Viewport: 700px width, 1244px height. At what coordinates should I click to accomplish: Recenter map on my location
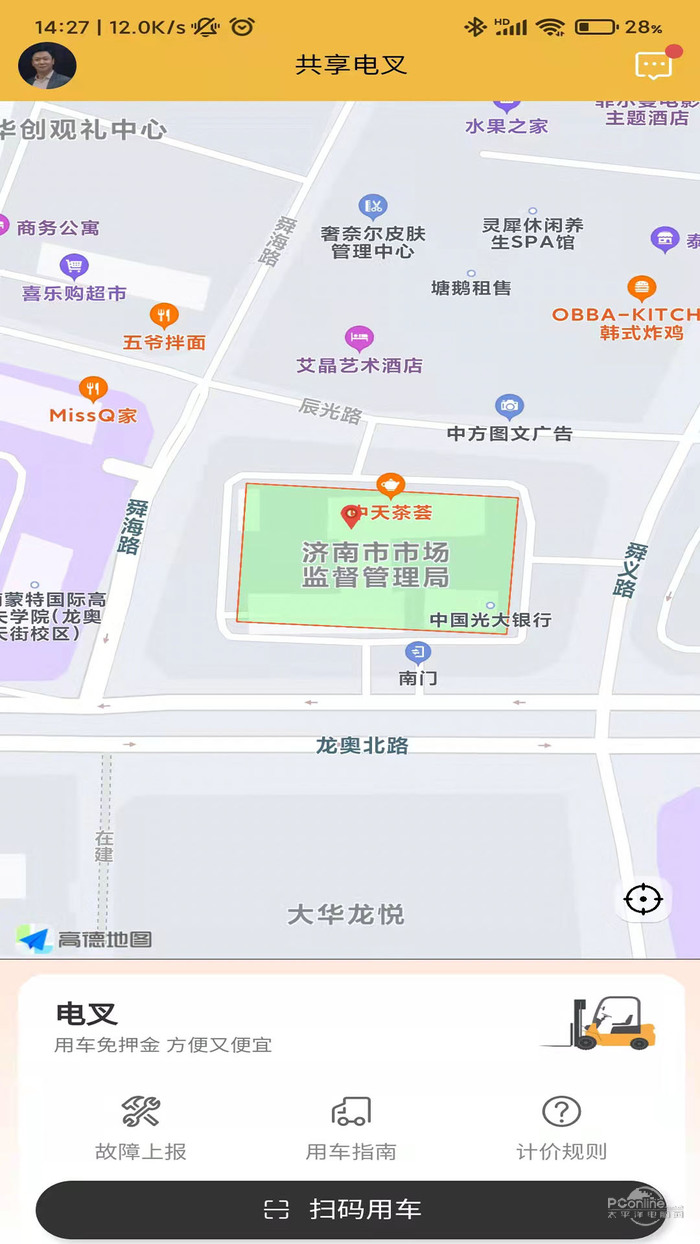point(643,899)
